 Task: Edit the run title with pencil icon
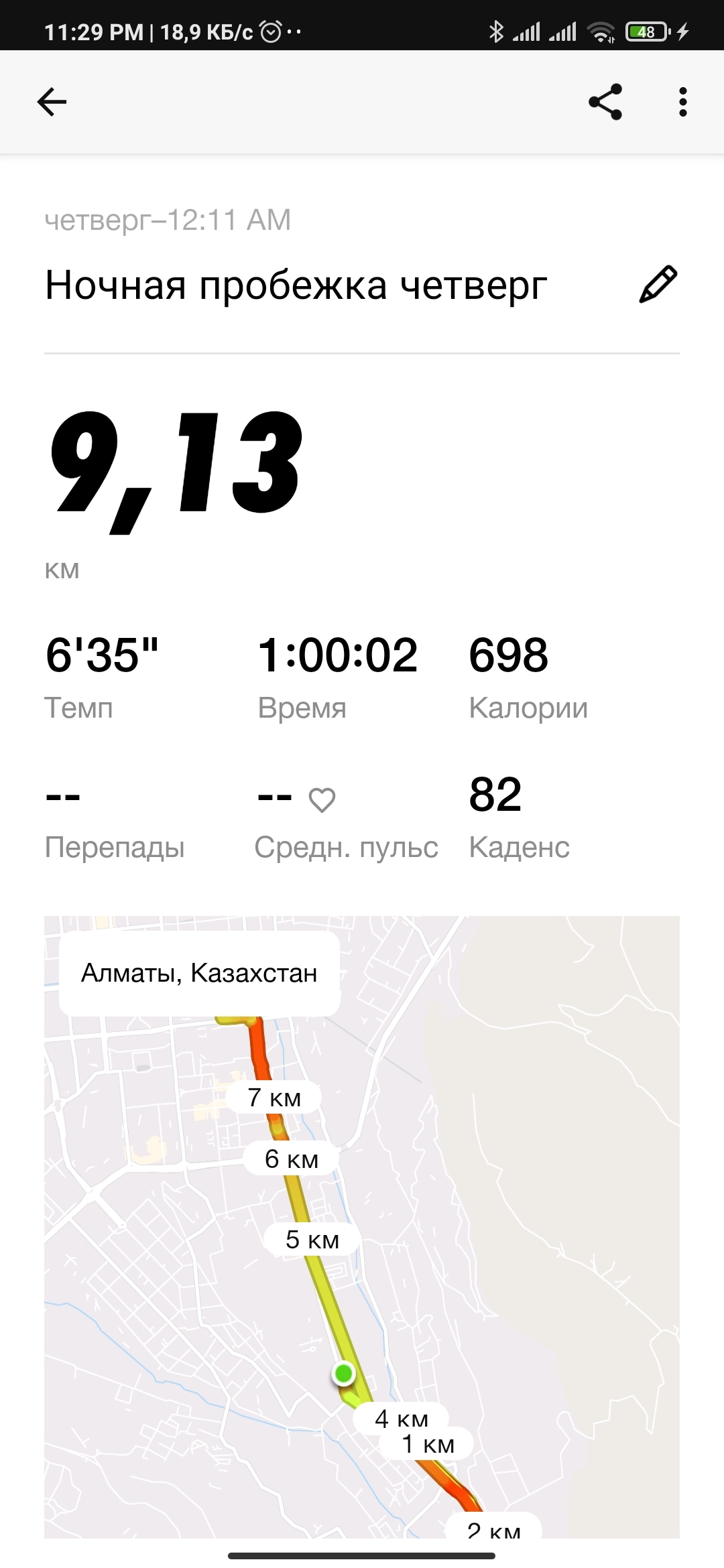(658, 285)
